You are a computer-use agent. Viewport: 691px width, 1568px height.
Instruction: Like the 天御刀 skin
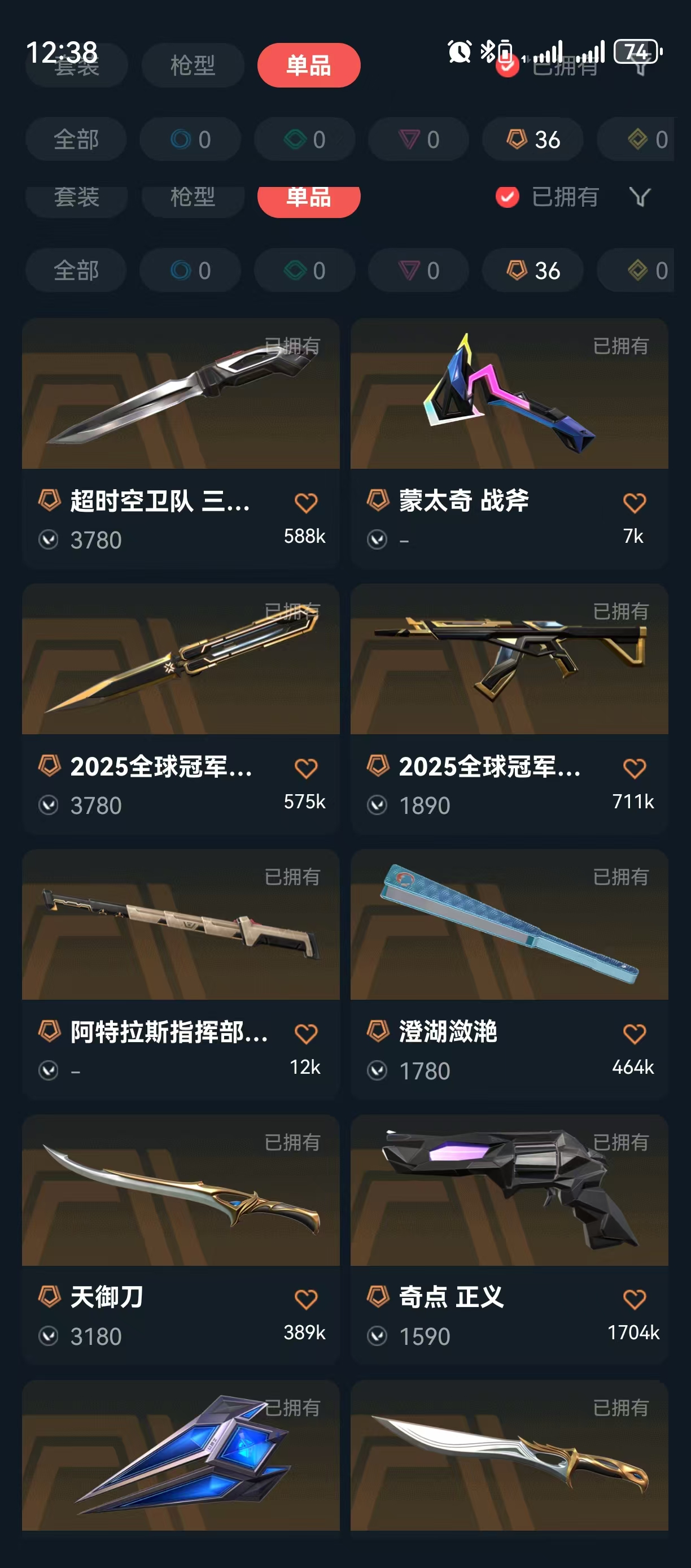click(305, 1300)
